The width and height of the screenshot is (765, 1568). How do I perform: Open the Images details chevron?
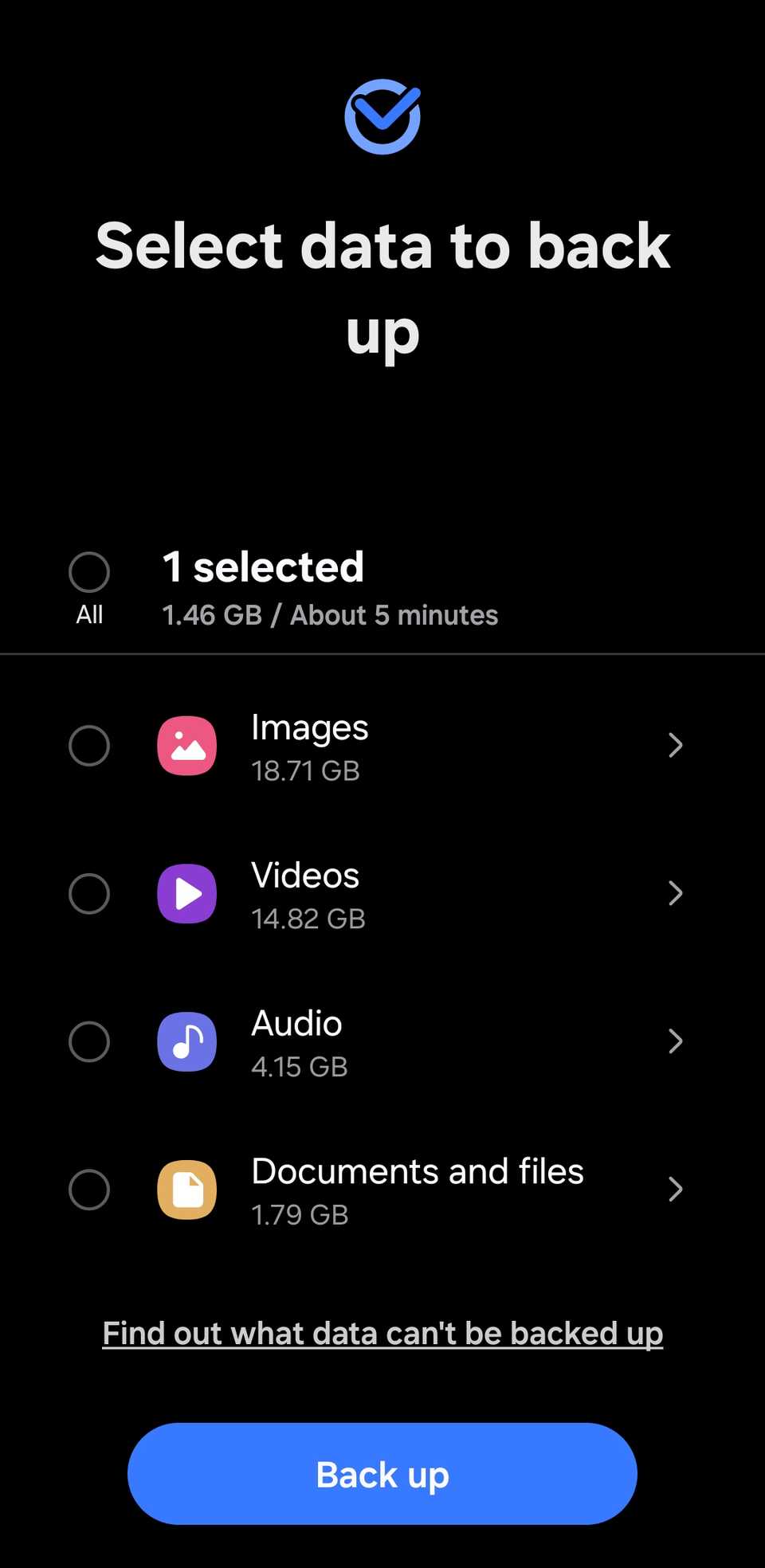[x=675, y=746]
